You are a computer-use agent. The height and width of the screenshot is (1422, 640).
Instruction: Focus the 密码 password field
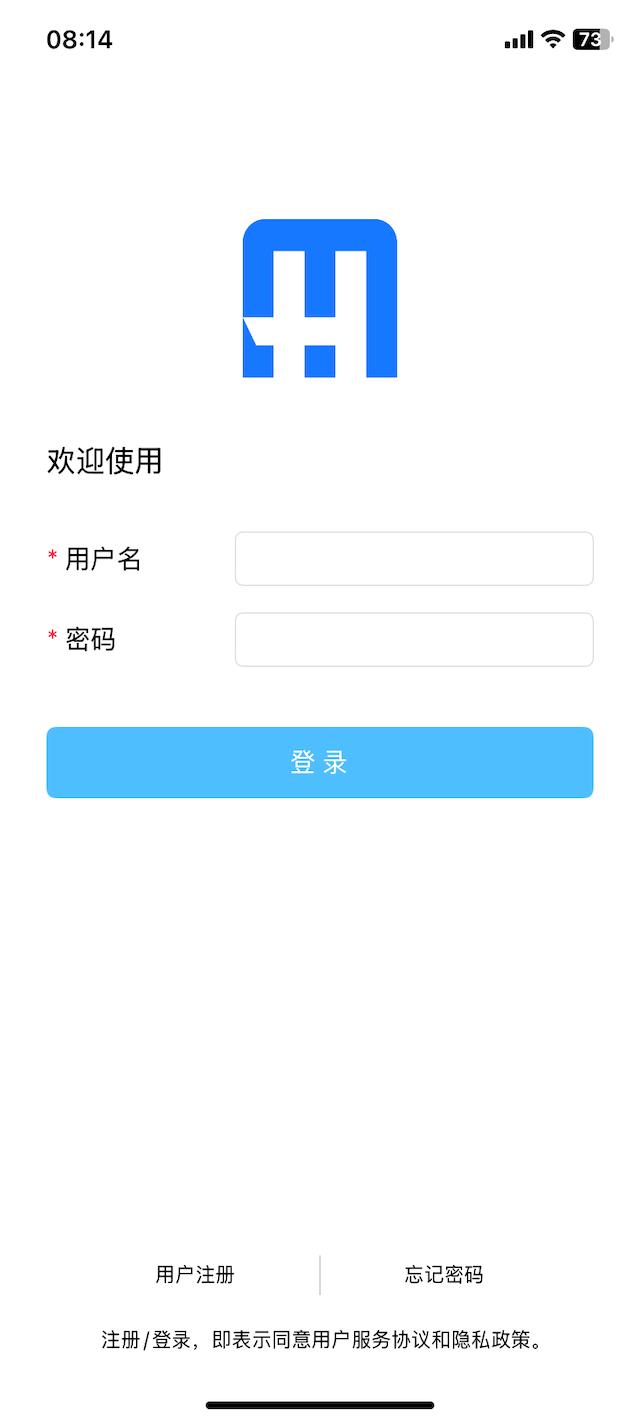pyautogui.click(x=414, y=639)
